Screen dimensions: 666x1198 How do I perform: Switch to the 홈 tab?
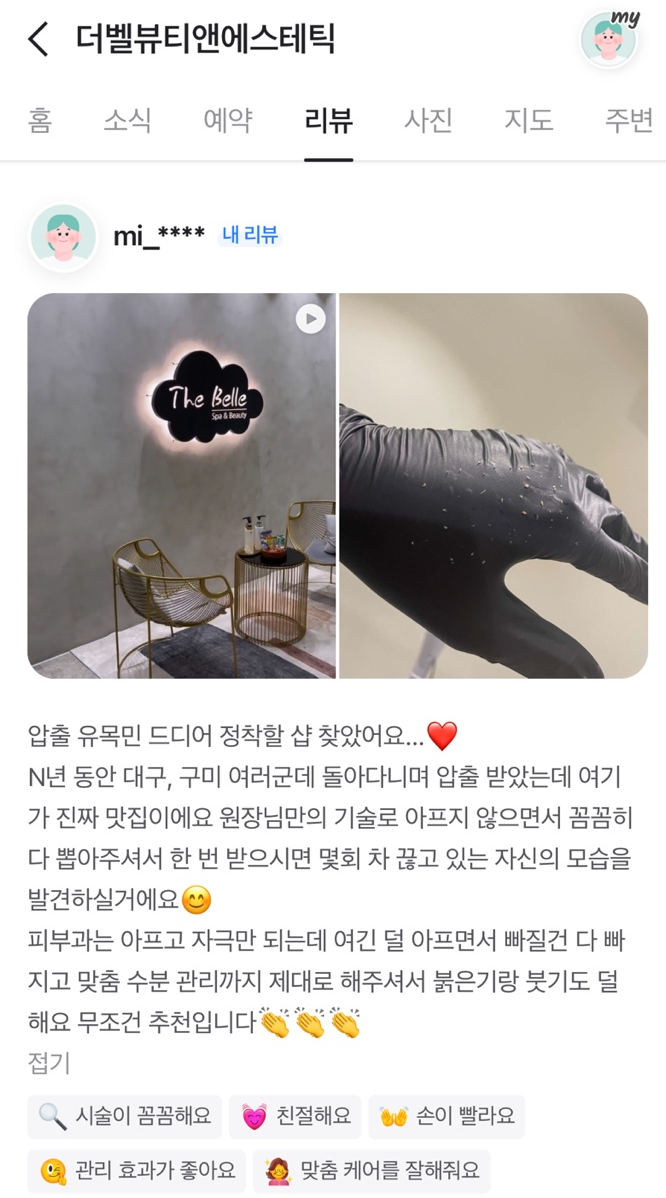coord(40,121)
